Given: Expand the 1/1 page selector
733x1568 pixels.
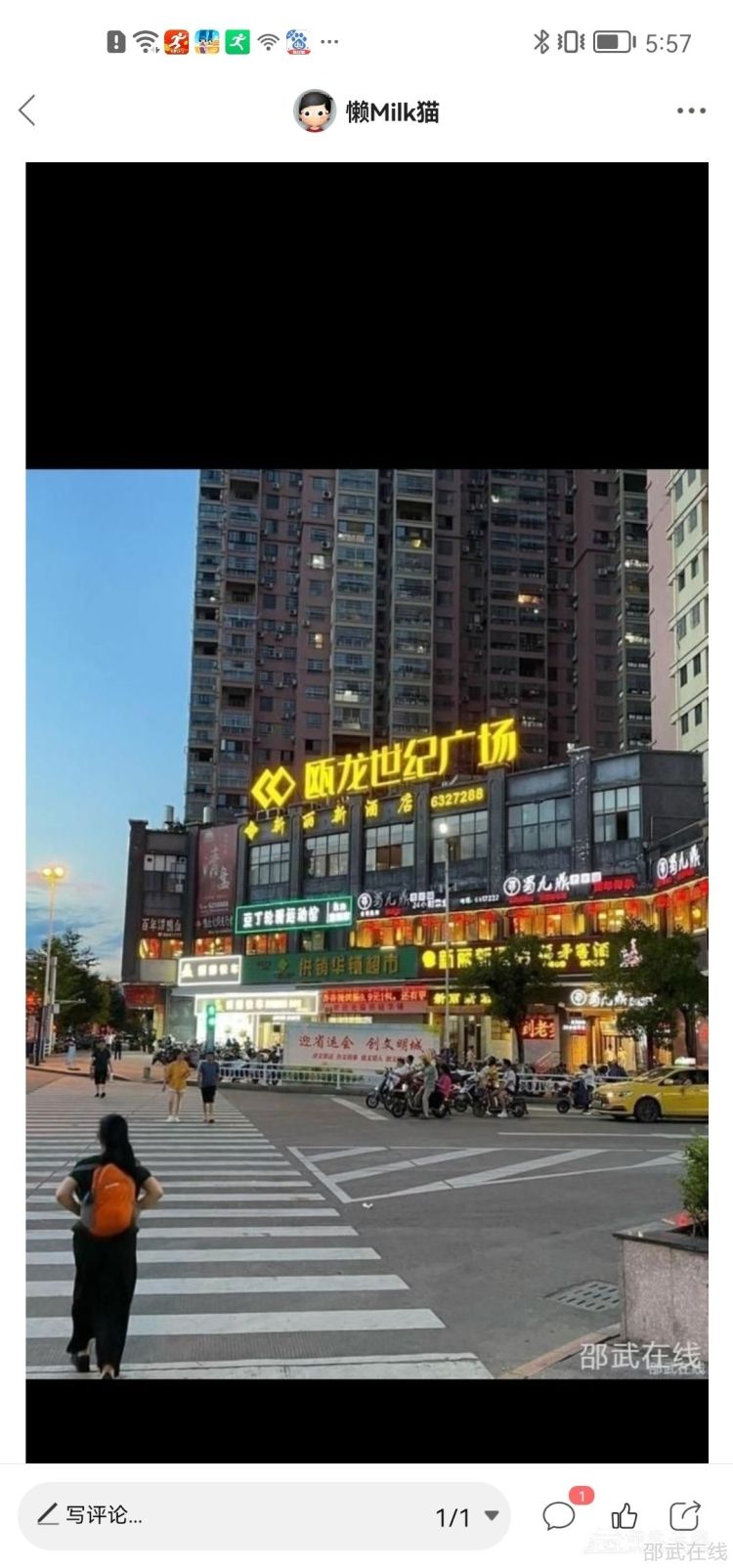Looking at the screenshot, I should coord(467,1516).
